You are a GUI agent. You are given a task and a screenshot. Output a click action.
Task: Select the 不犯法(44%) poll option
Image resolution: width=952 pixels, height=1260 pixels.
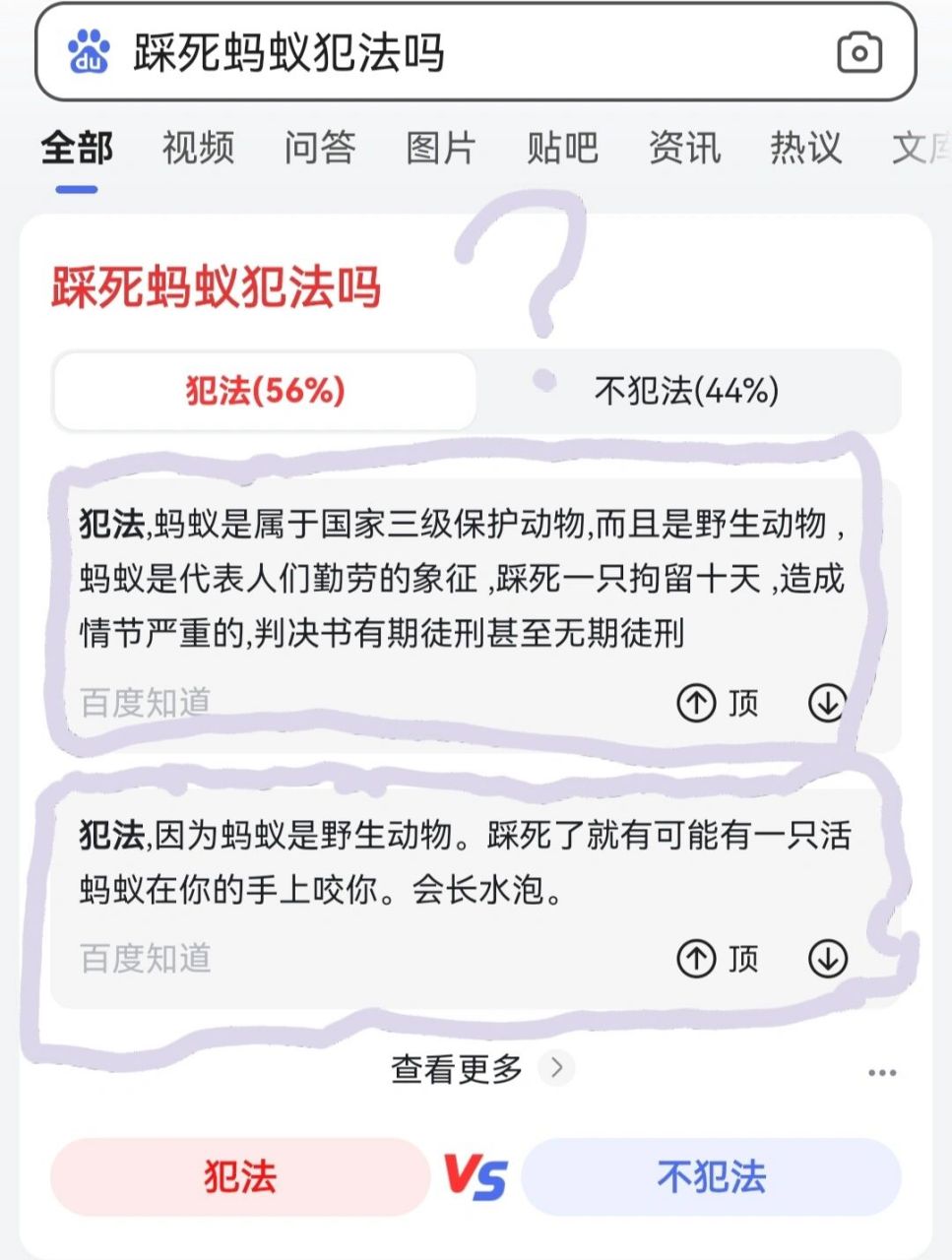click(685, 393)
